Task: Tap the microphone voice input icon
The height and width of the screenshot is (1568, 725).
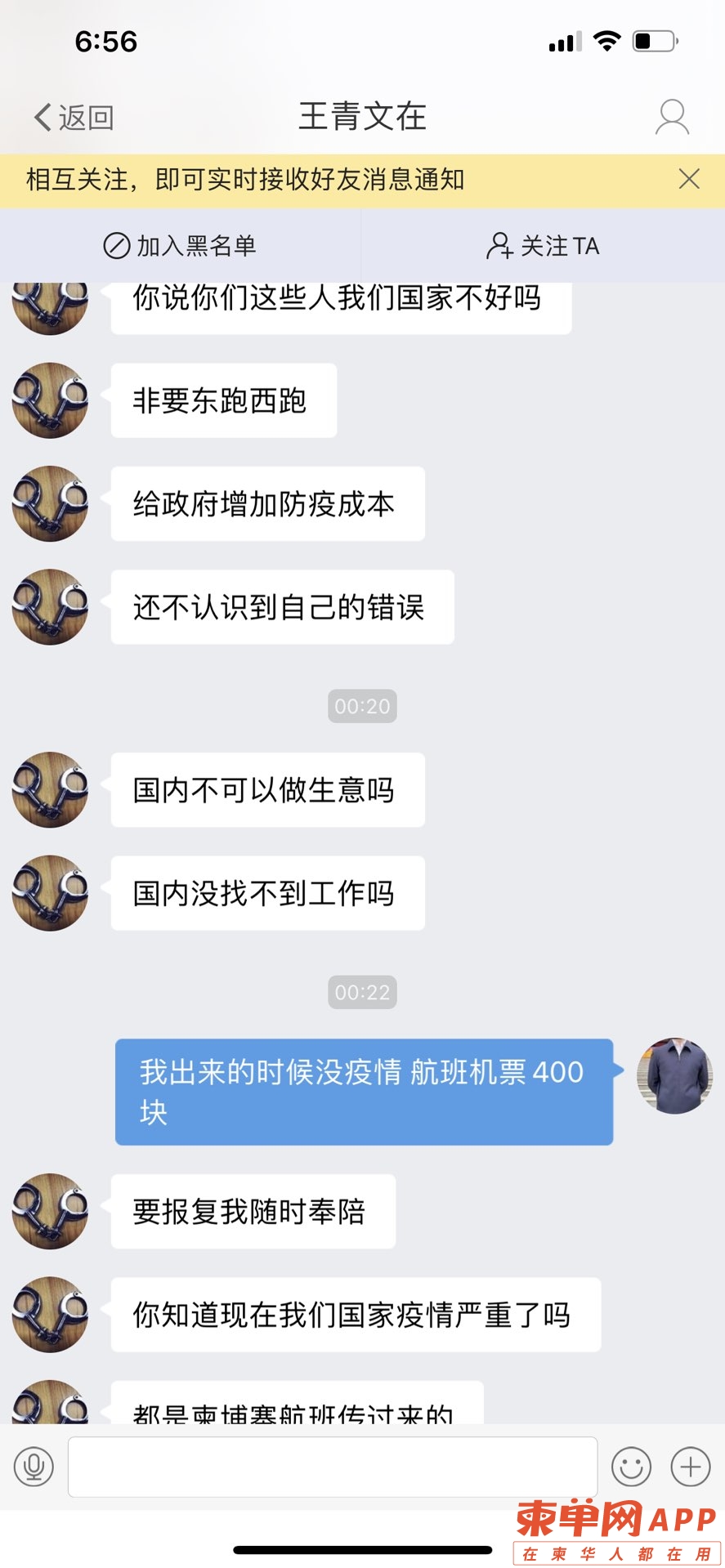Action: click(x=34, y=1467)
